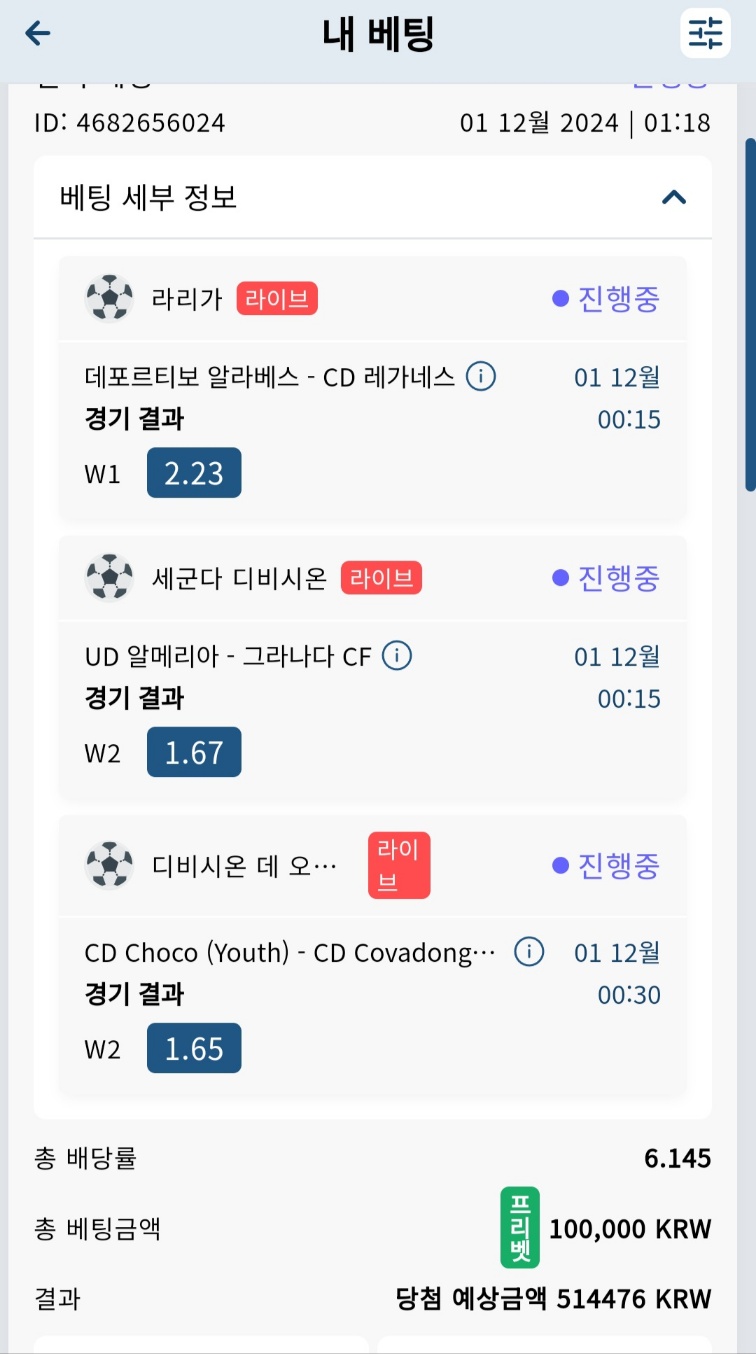Screen dimensions: 756x1354
Task: Open info for UD 알메리아 - 그라나다 CF
Action: [x=398, y=656]
